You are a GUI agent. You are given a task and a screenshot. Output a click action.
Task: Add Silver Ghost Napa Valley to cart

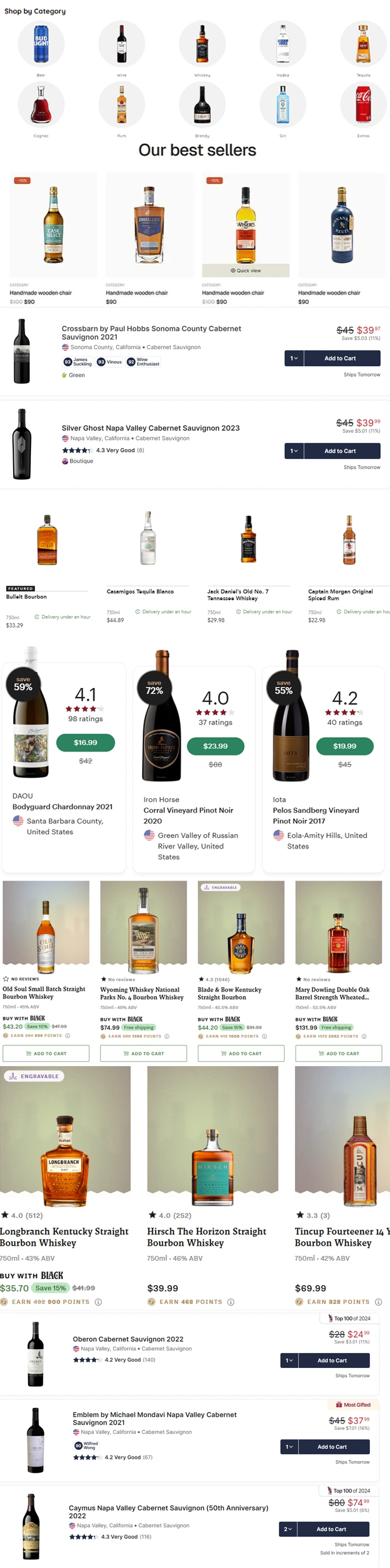[x=340, y=451]
